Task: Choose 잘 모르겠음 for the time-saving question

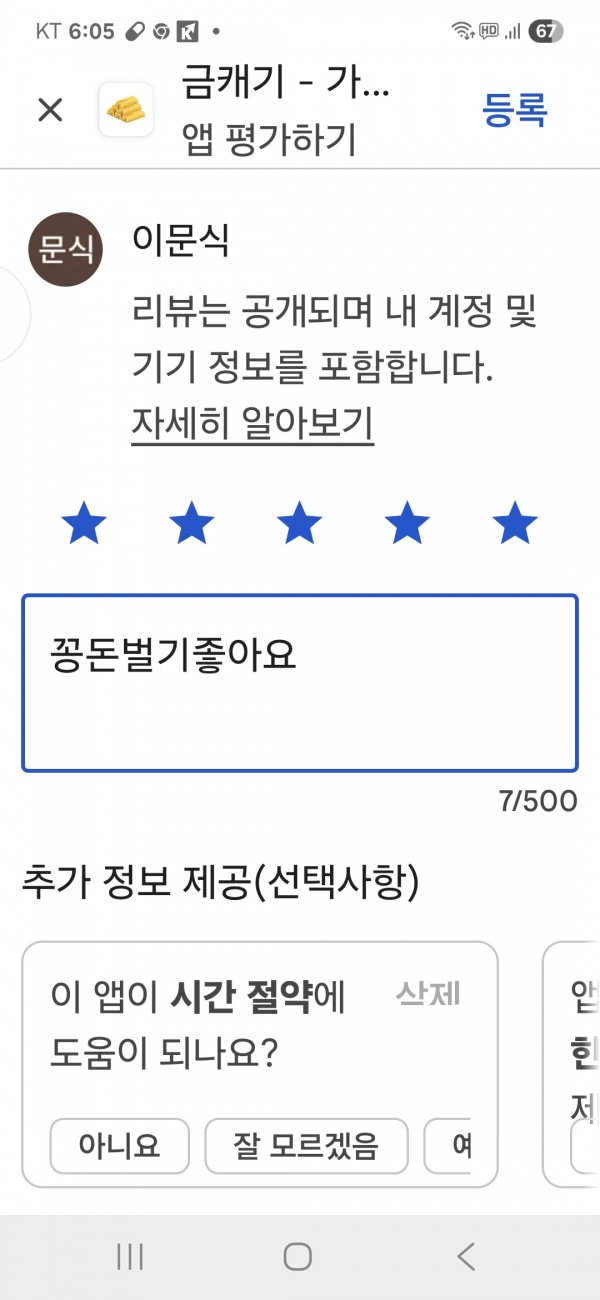Action: [306, 1146]
